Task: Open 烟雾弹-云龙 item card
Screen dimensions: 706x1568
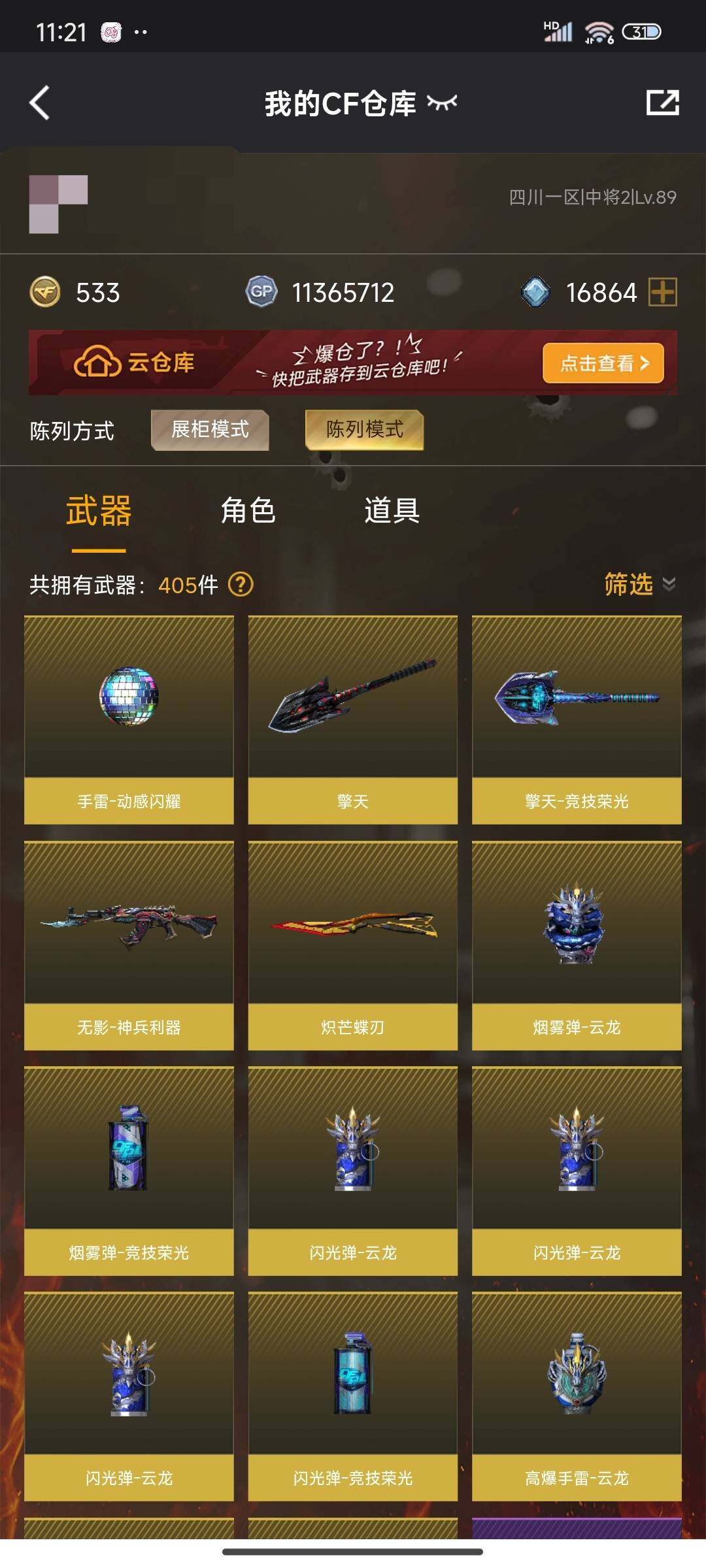Action: click(x=577, y=945)
